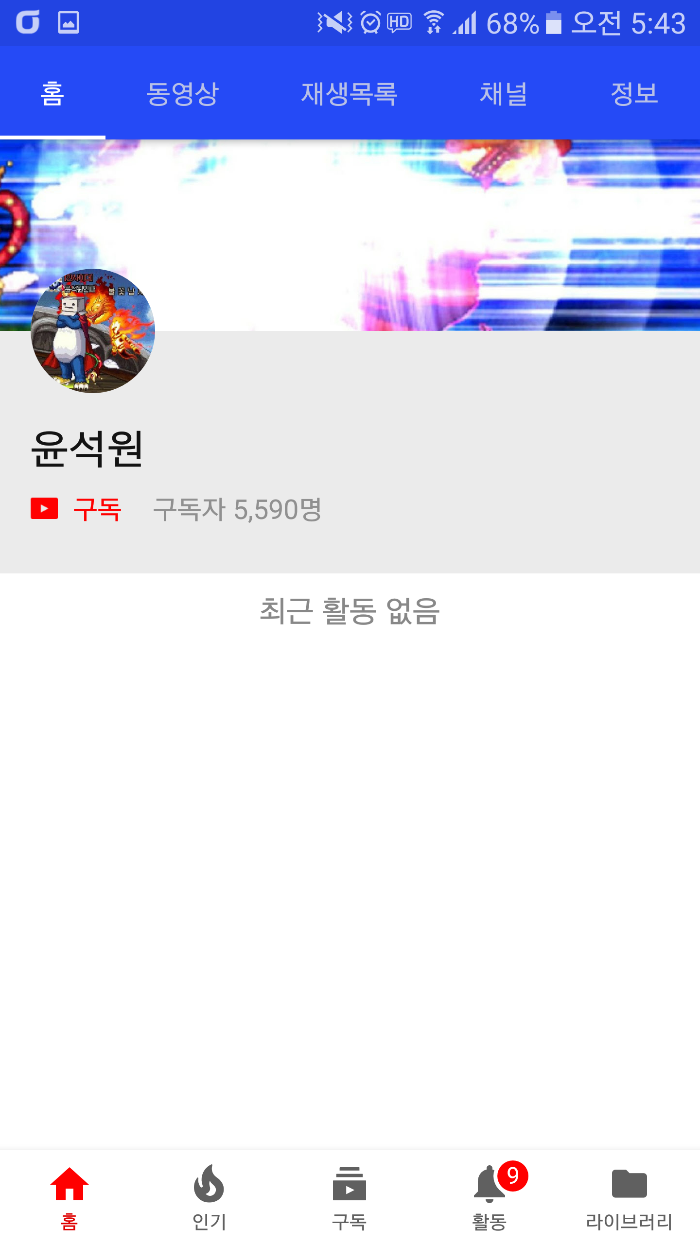
Task: Select the 채널 tab
Action: click(x=503, y=94)
